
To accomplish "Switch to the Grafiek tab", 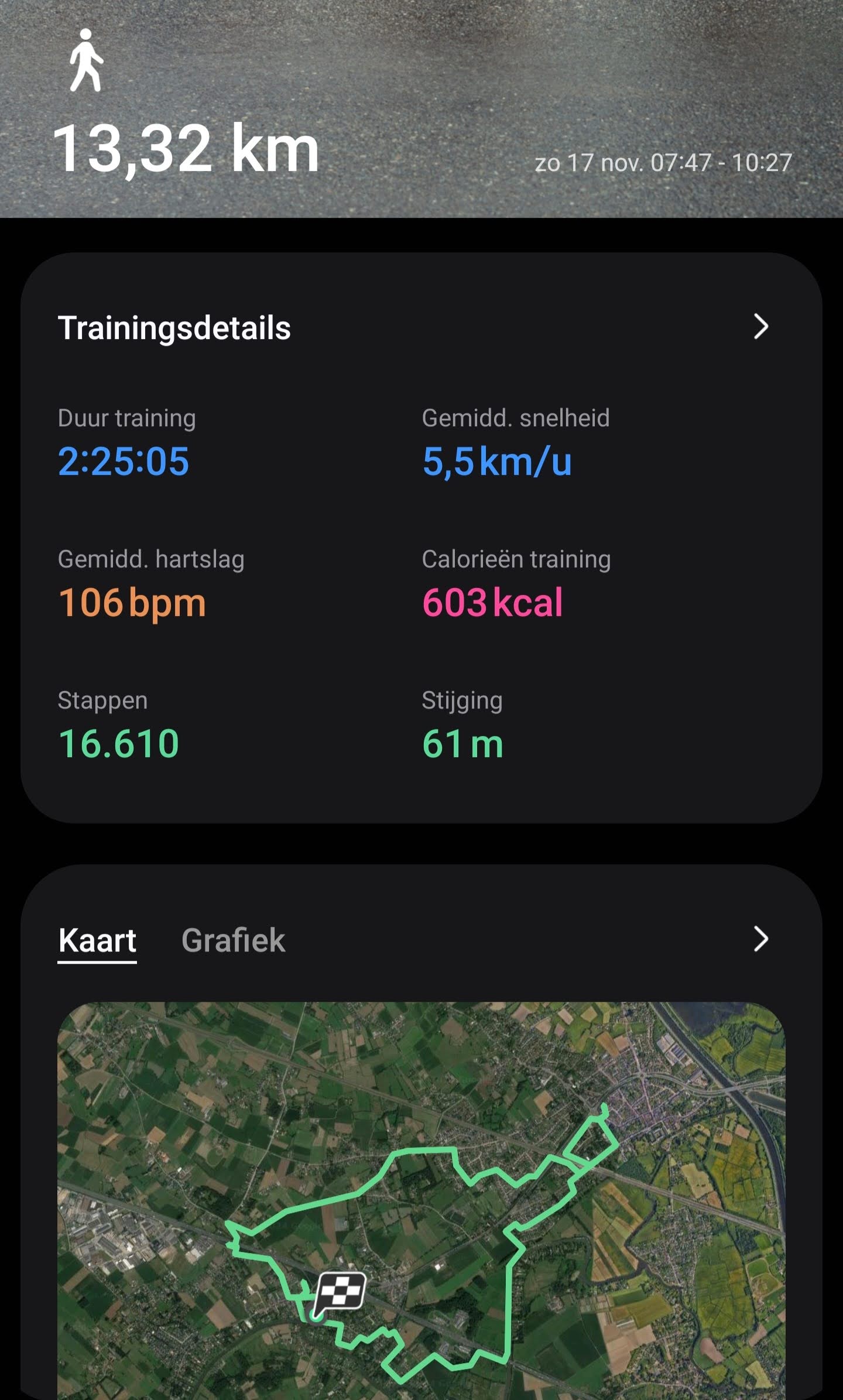I will pos(233,940).
